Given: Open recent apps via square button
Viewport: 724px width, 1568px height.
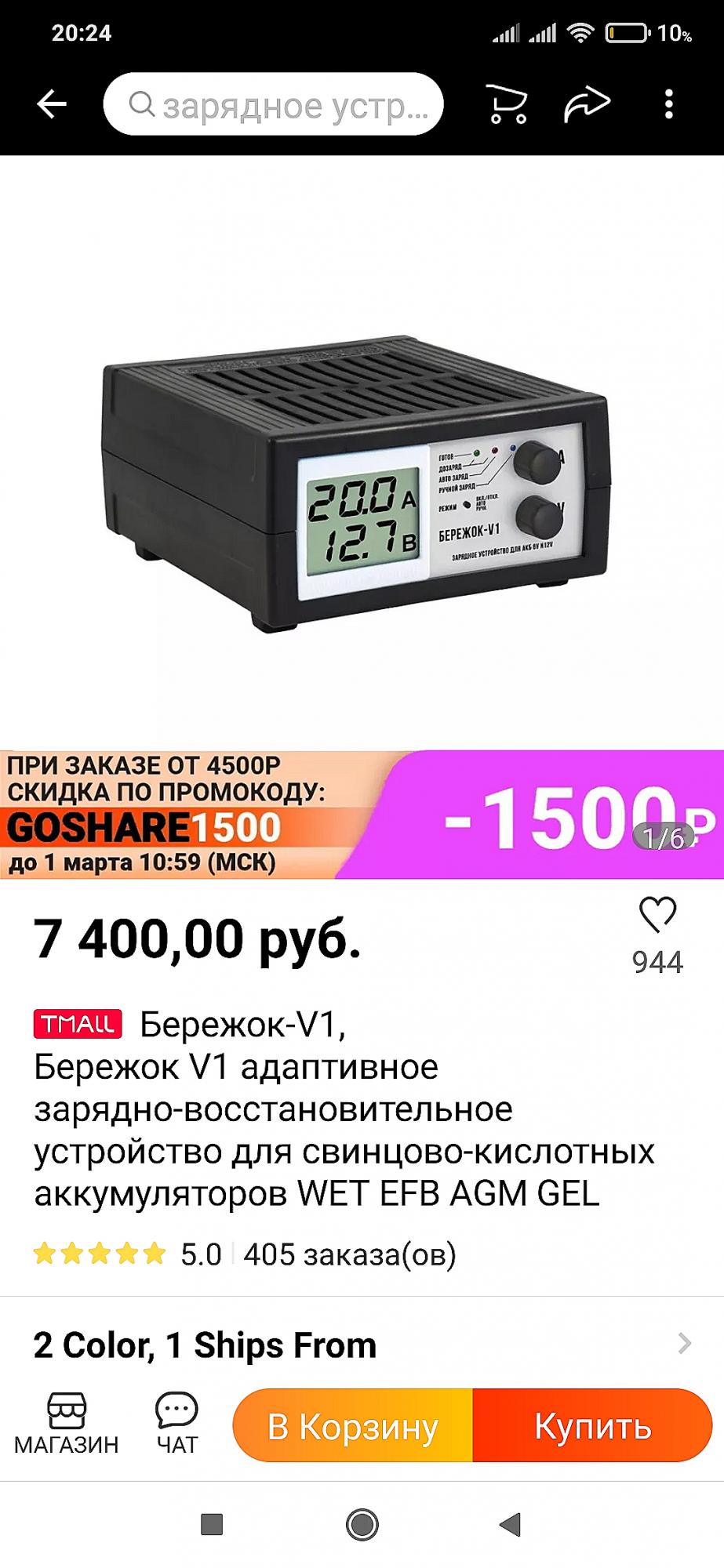Looking at the screenshot, I should click(x=212, y=1525).
